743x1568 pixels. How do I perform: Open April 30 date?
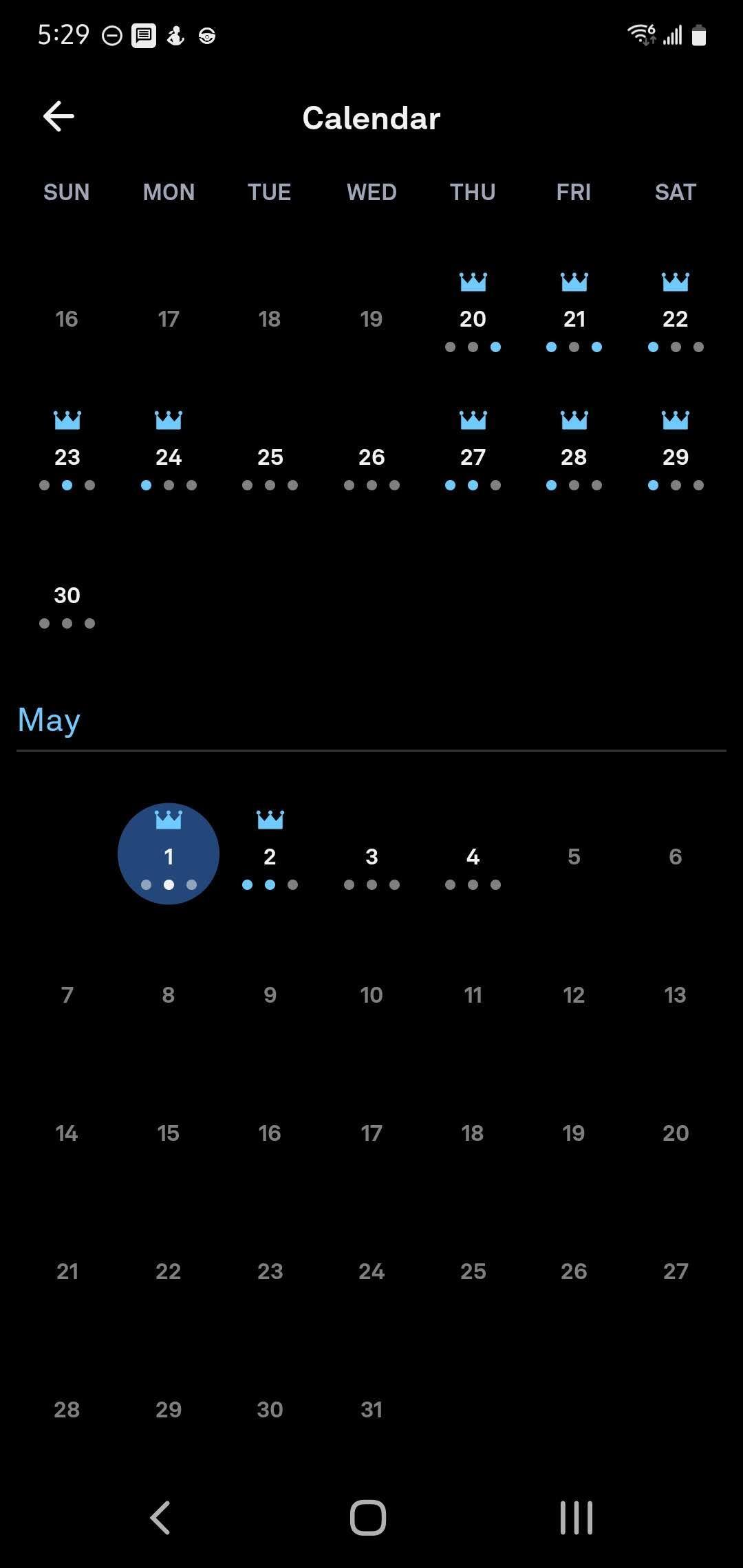point(67,596)
